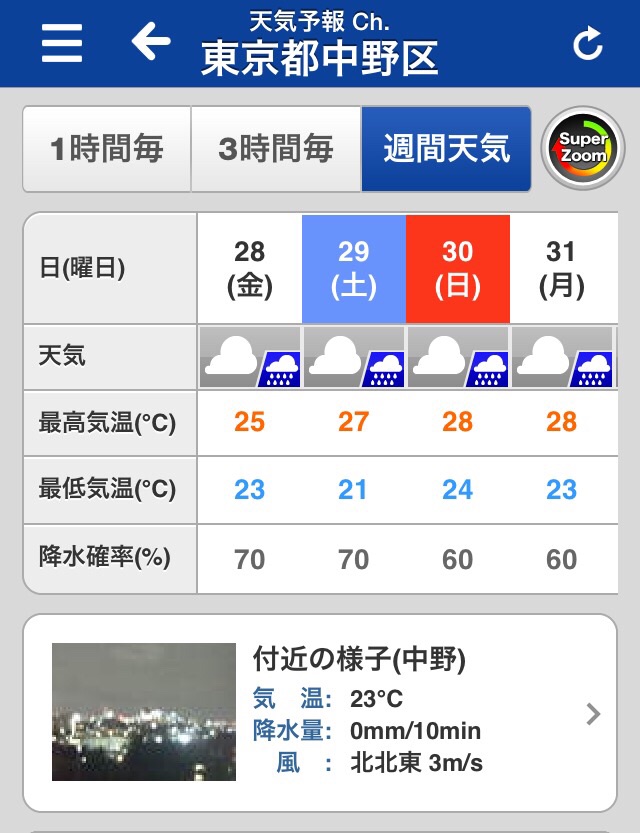Open the Super Zoom button
Image resolution: width=640 pixels, height=833 pixels.
[583, 149]
